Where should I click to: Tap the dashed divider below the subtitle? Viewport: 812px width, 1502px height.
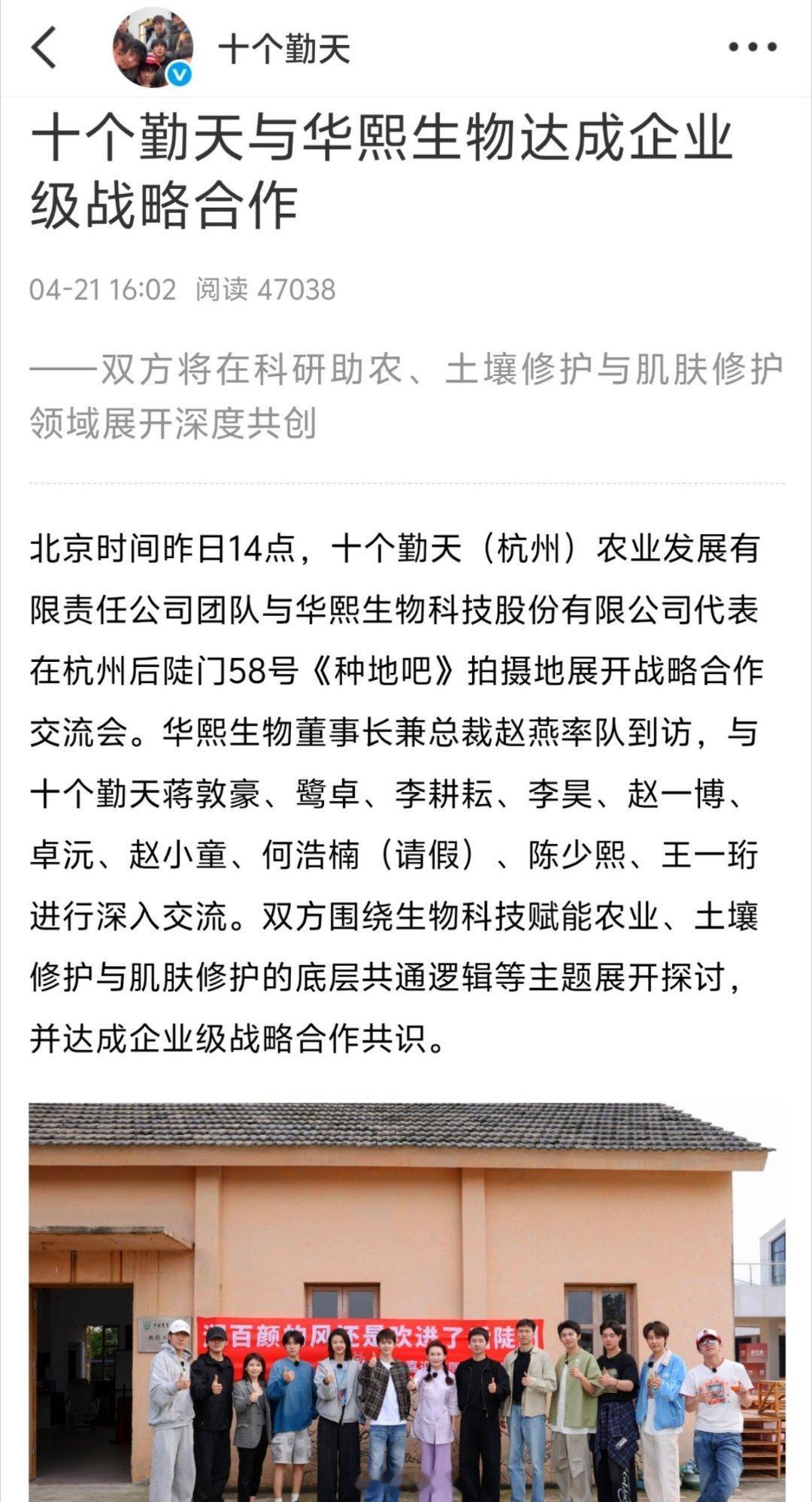406,482
